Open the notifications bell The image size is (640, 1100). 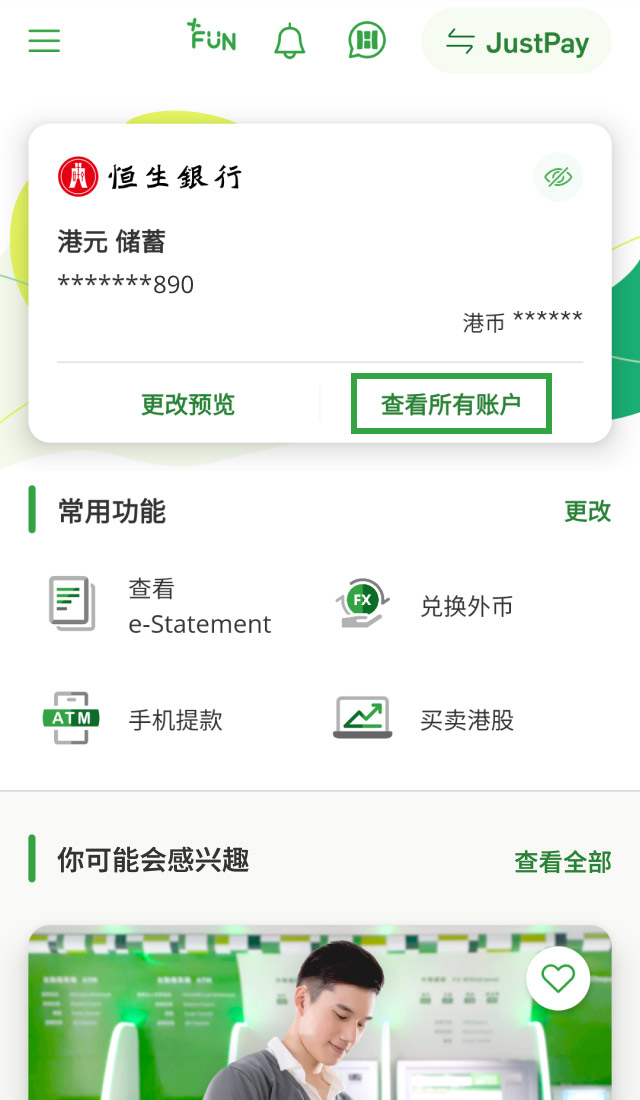pos(290,41)
